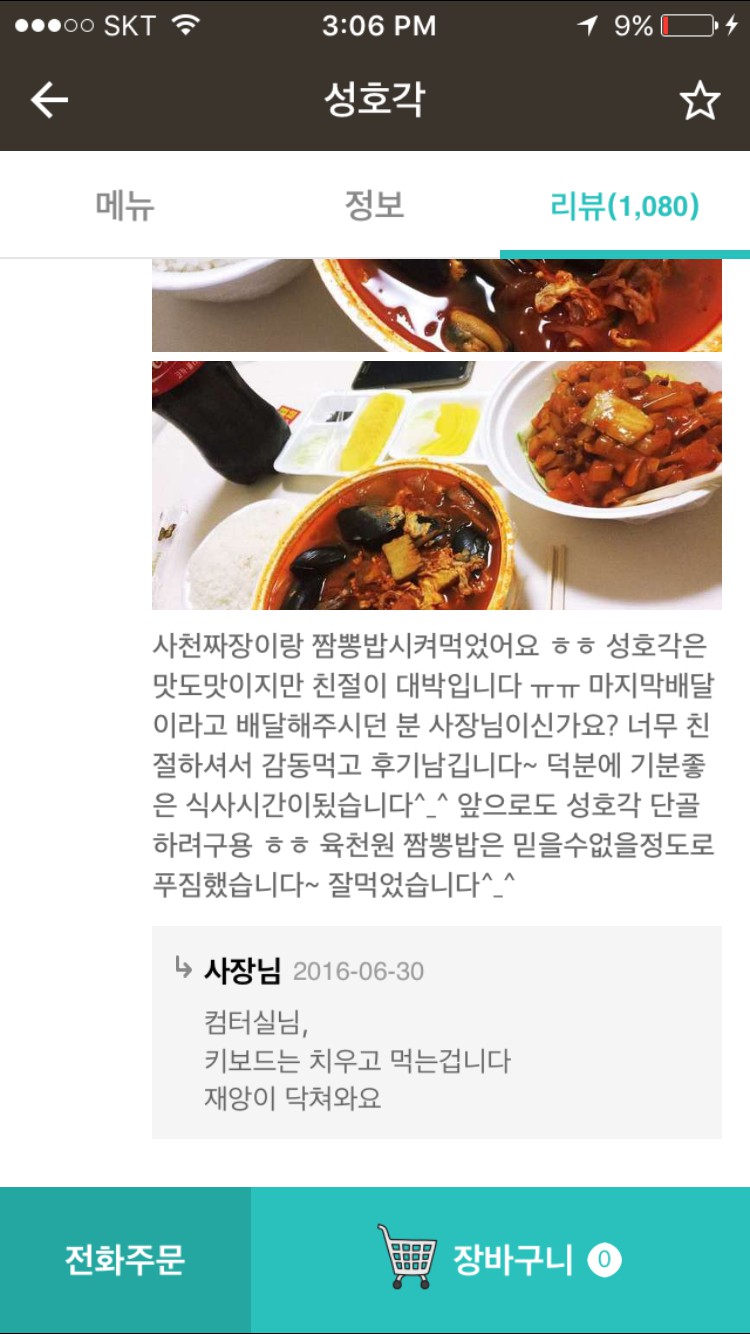
Task: Switch to the 정보 tab
Action: click(x=374, y=206)
